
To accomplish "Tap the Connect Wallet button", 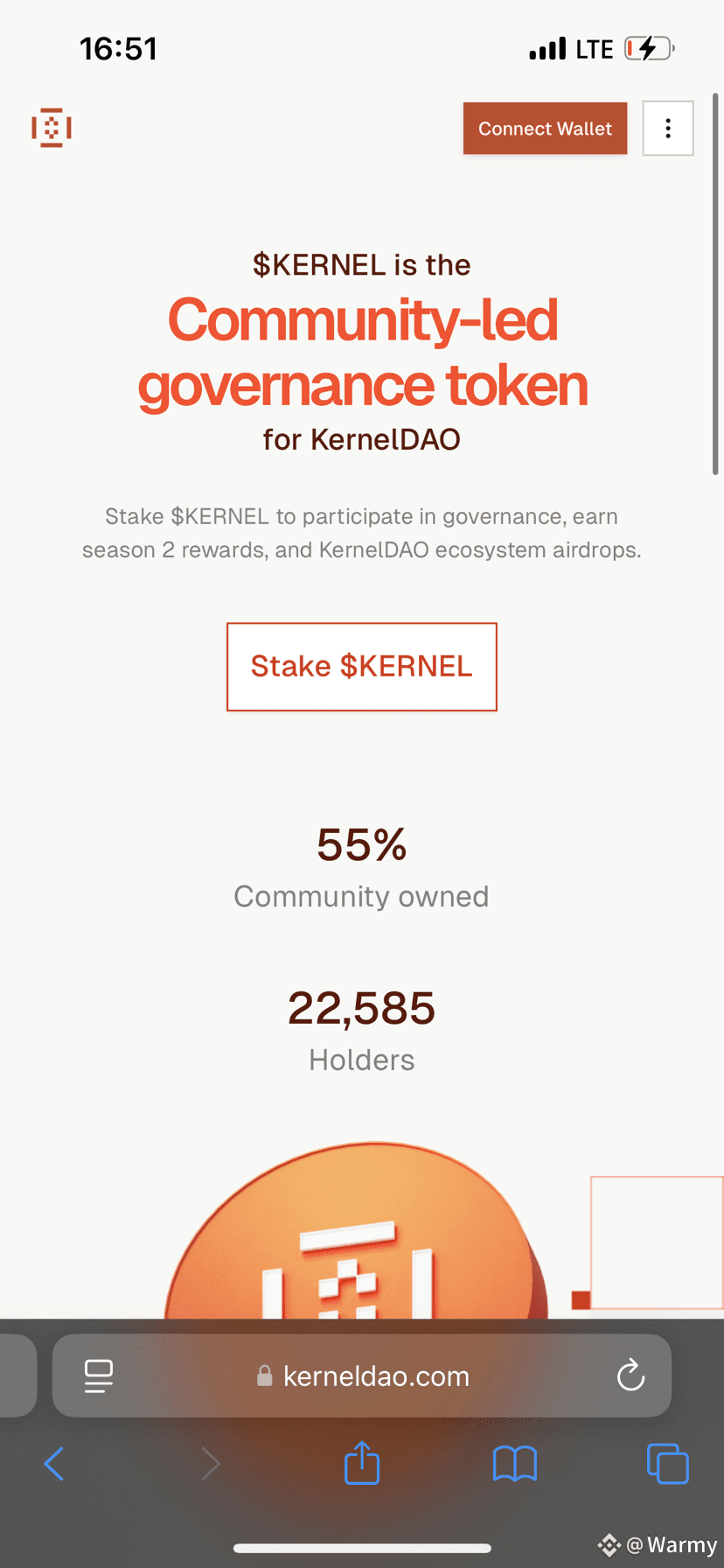I will 545,129.
